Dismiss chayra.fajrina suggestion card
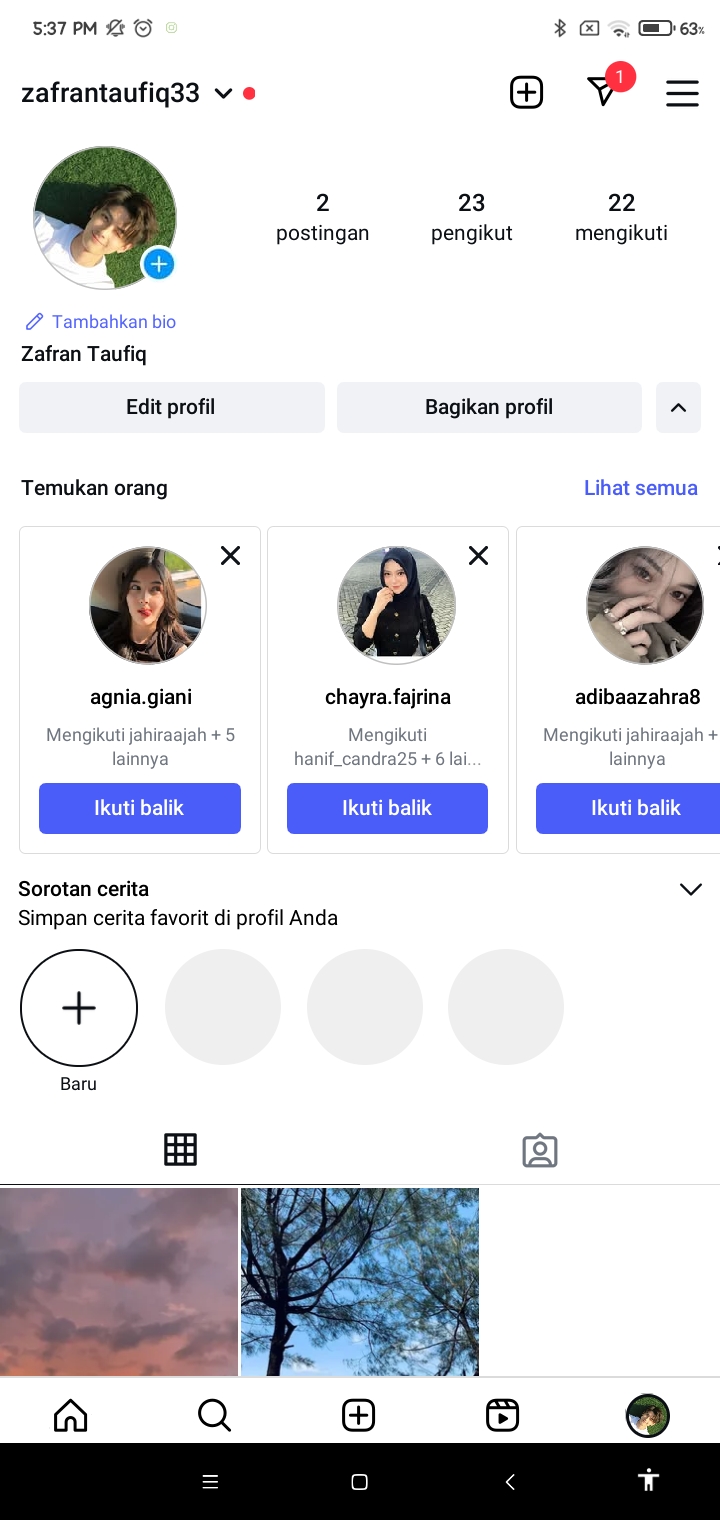The image size is (720, 1520). click(x=479, y=556)
